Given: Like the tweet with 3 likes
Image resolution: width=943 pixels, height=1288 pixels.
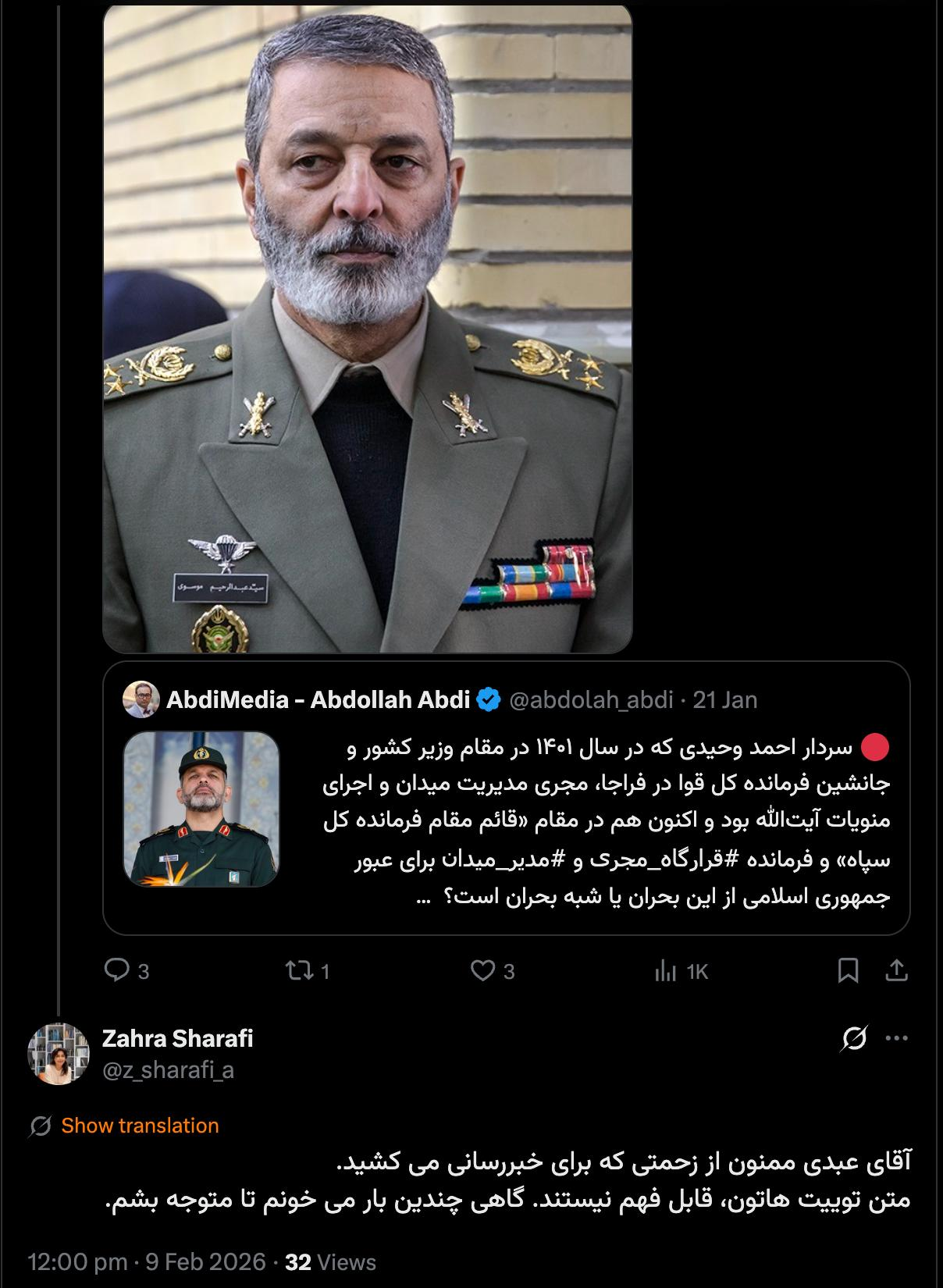Looking at the screenshot, I should pos(483,971).
